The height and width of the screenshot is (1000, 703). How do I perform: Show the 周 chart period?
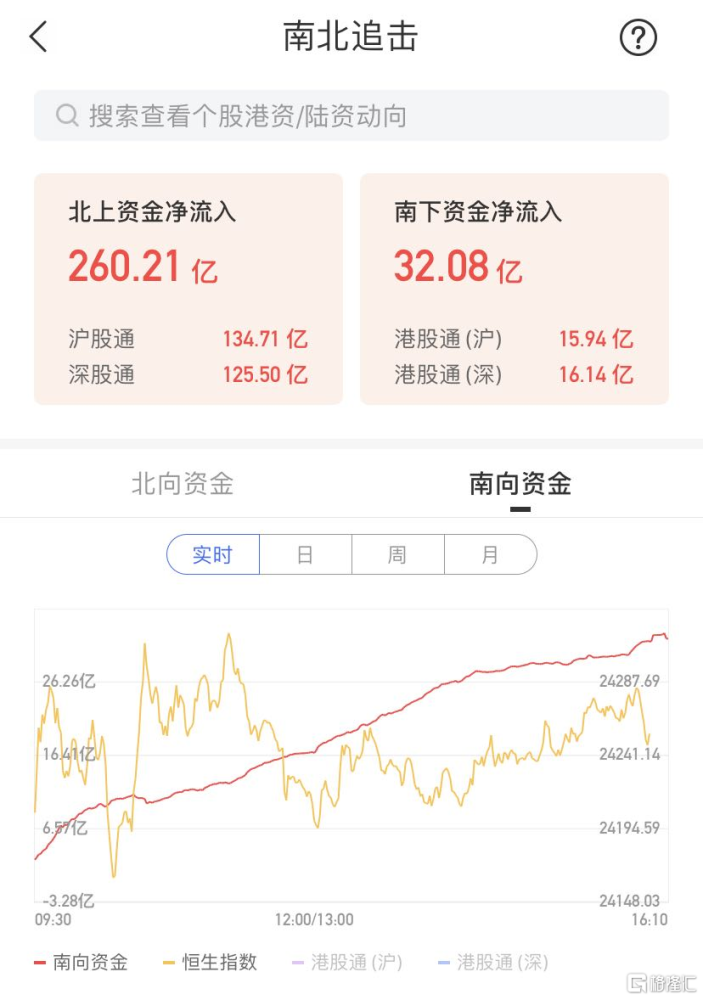pos(397,555)
